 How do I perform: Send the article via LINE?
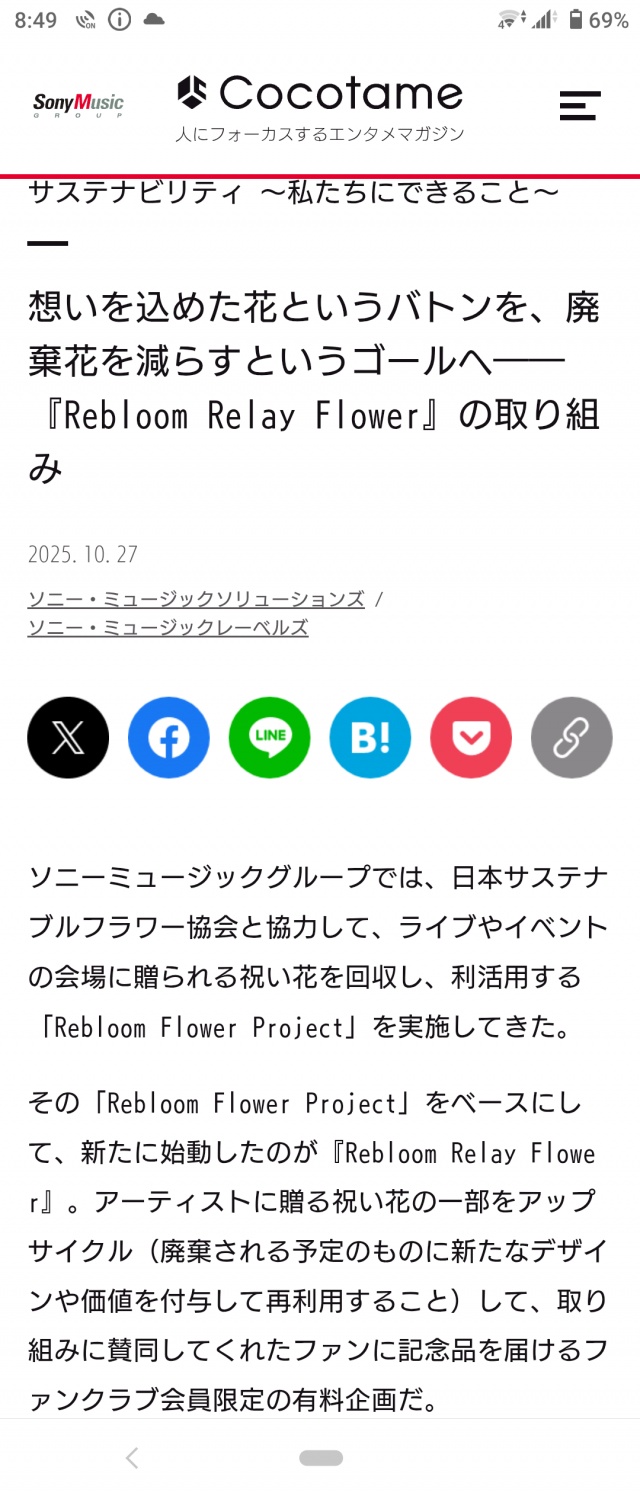tap(270, 738)
